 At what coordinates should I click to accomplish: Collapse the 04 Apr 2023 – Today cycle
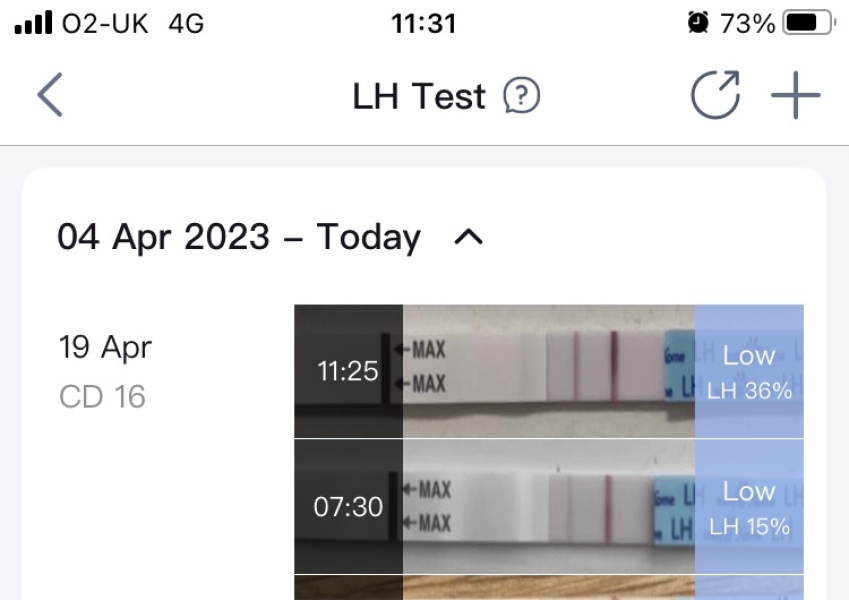pyautogui.click(x=468, y=237)
